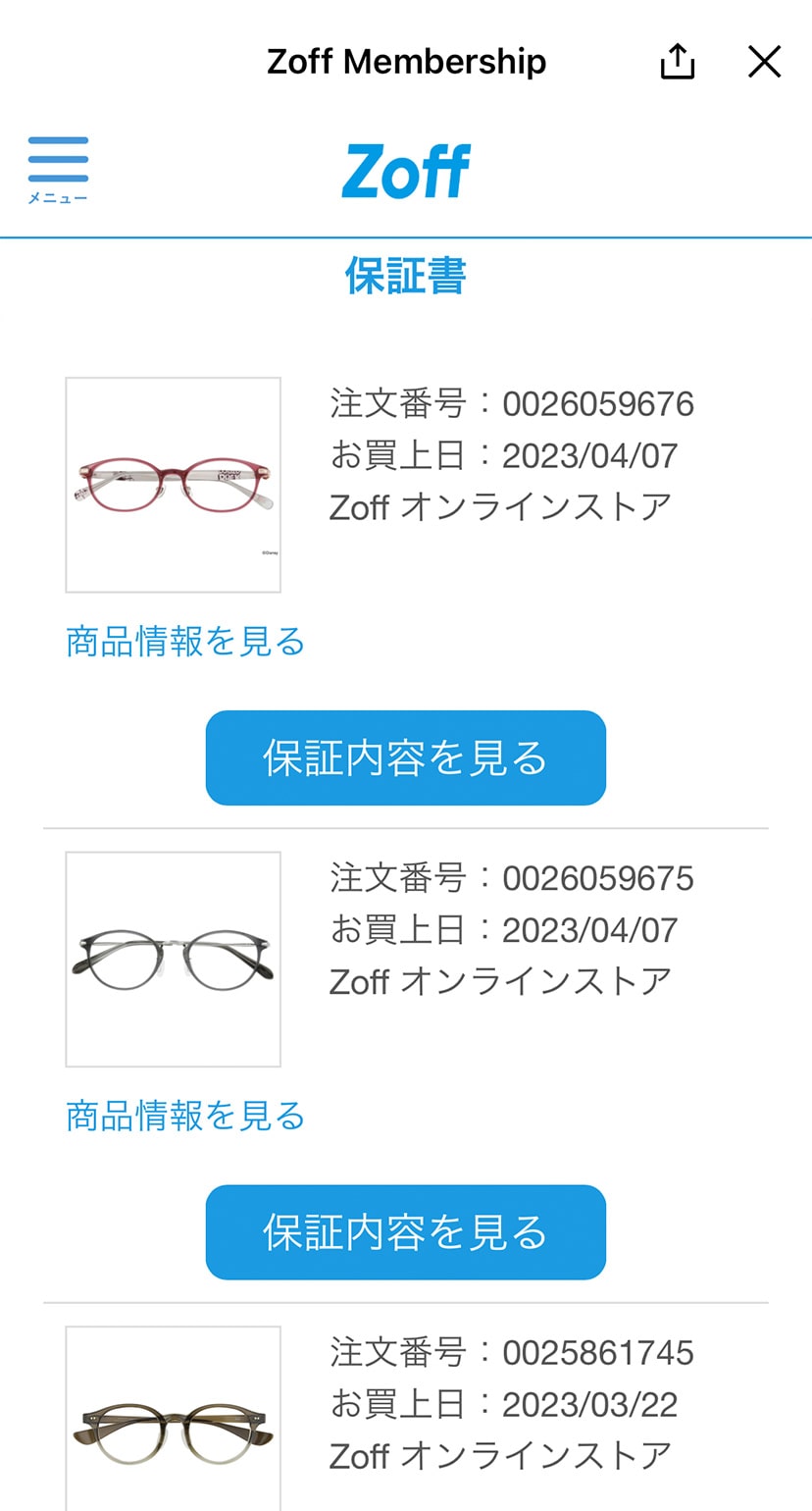Open the gray round glasses image

[174, 959]
